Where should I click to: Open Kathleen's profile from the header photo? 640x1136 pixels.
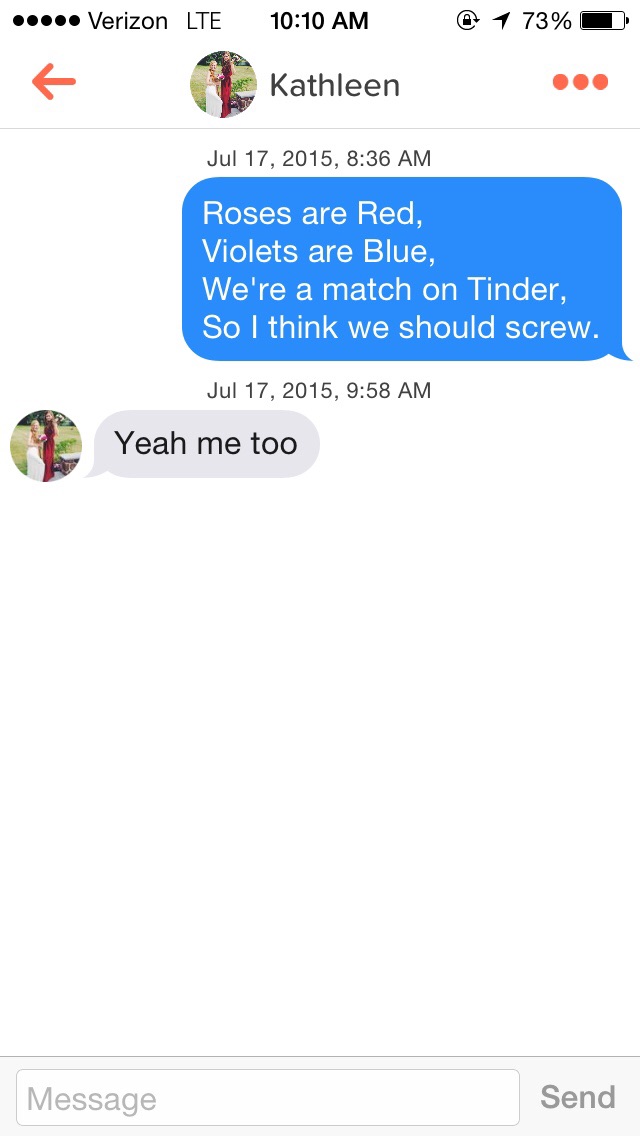click(x=223, y=85)
